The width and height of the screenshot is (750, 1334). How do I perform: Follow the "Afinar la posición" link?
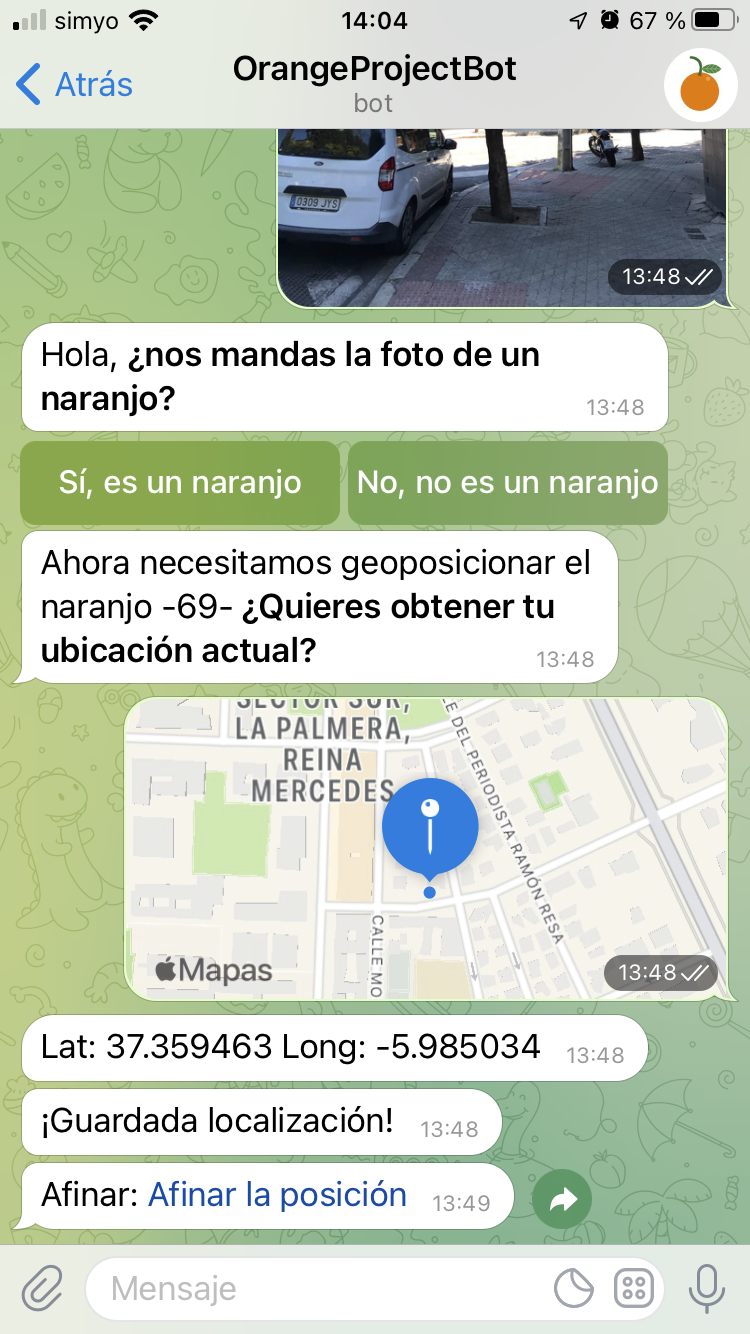[x=277, y=1195]
